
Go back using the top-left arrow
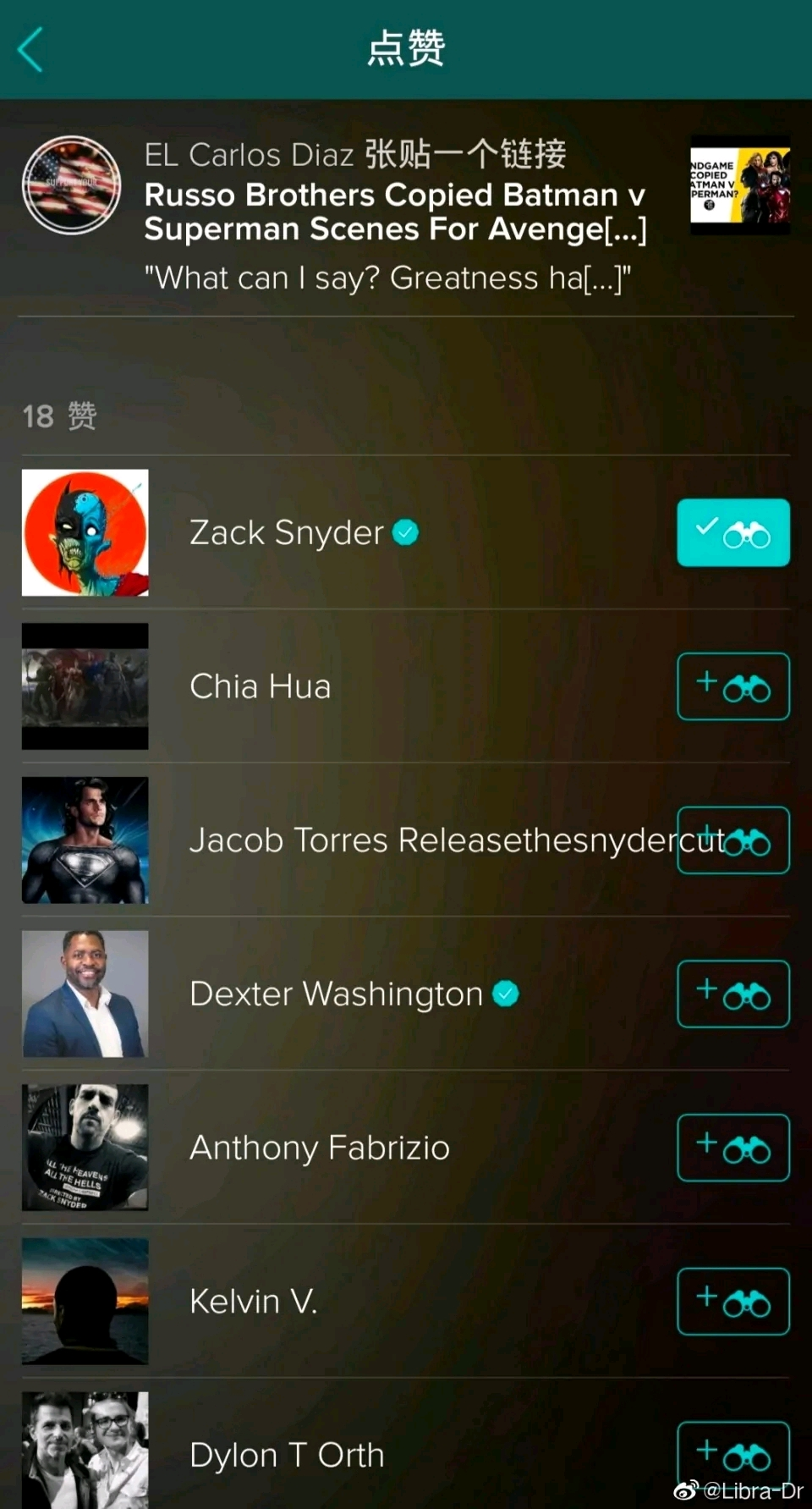(x=30, y=49)
